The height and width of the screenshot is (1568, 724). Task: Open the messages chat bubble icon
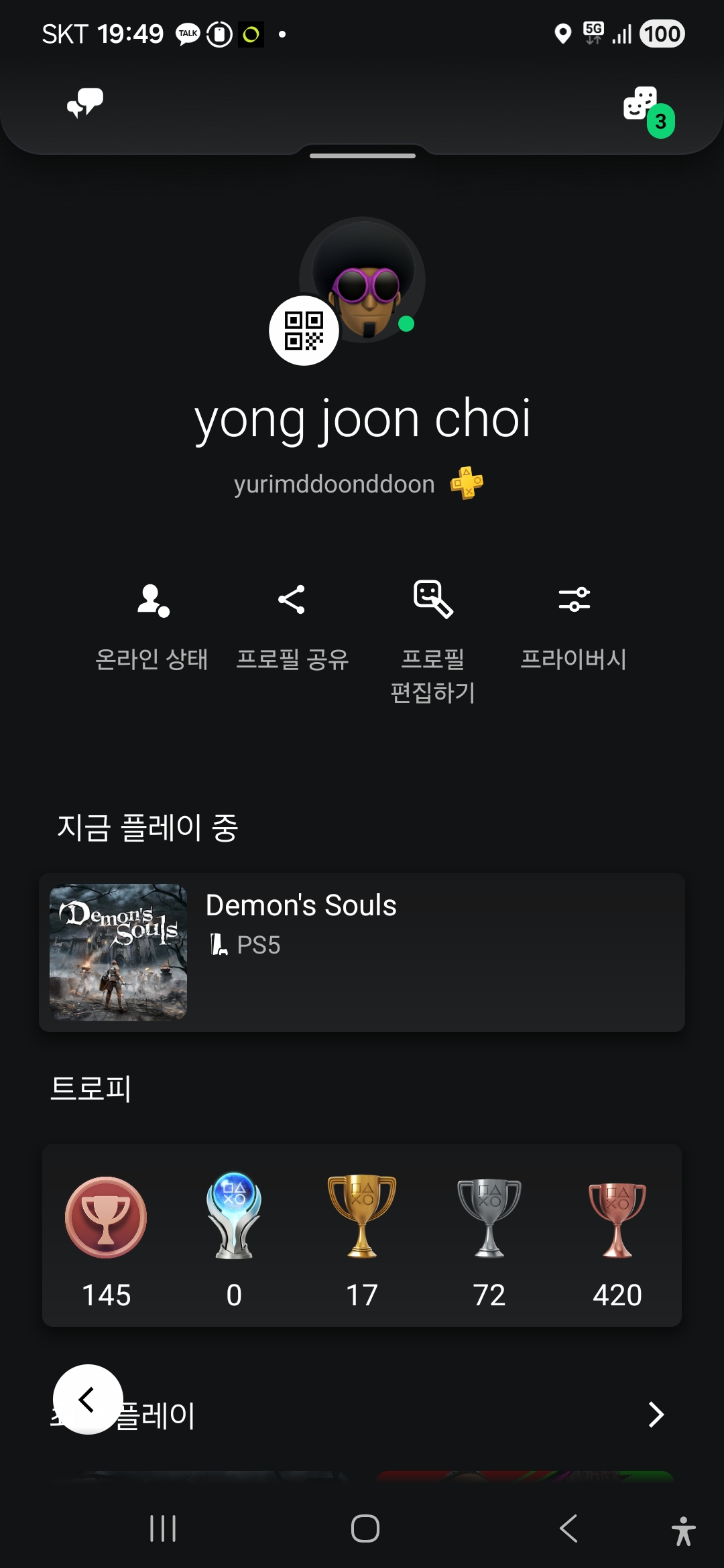[85, 103]
